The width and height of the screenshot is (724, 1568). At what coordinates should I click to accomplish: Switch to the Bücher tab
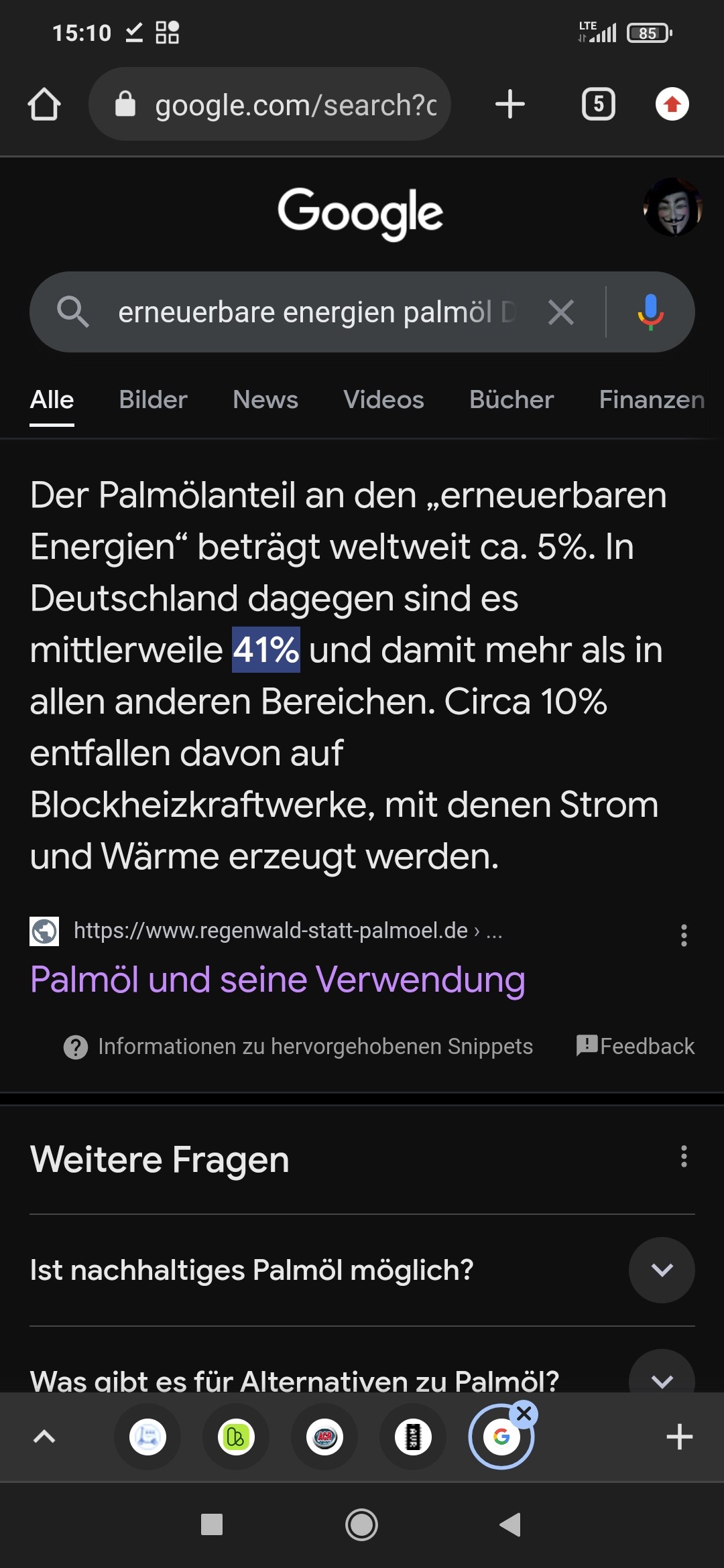[x=511, y=399]
